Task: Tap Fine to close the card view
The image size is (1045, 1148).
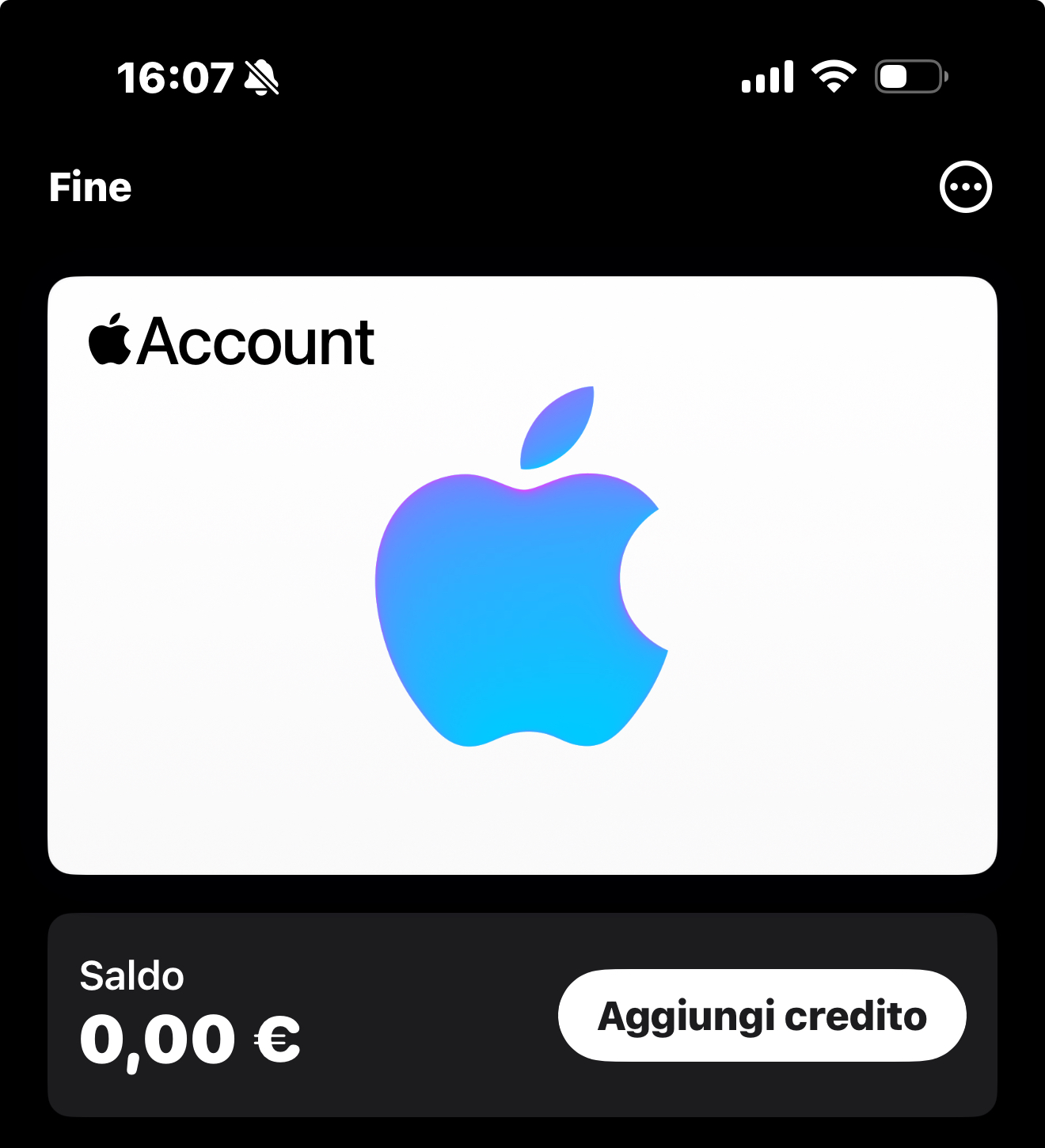Action: 90,188
